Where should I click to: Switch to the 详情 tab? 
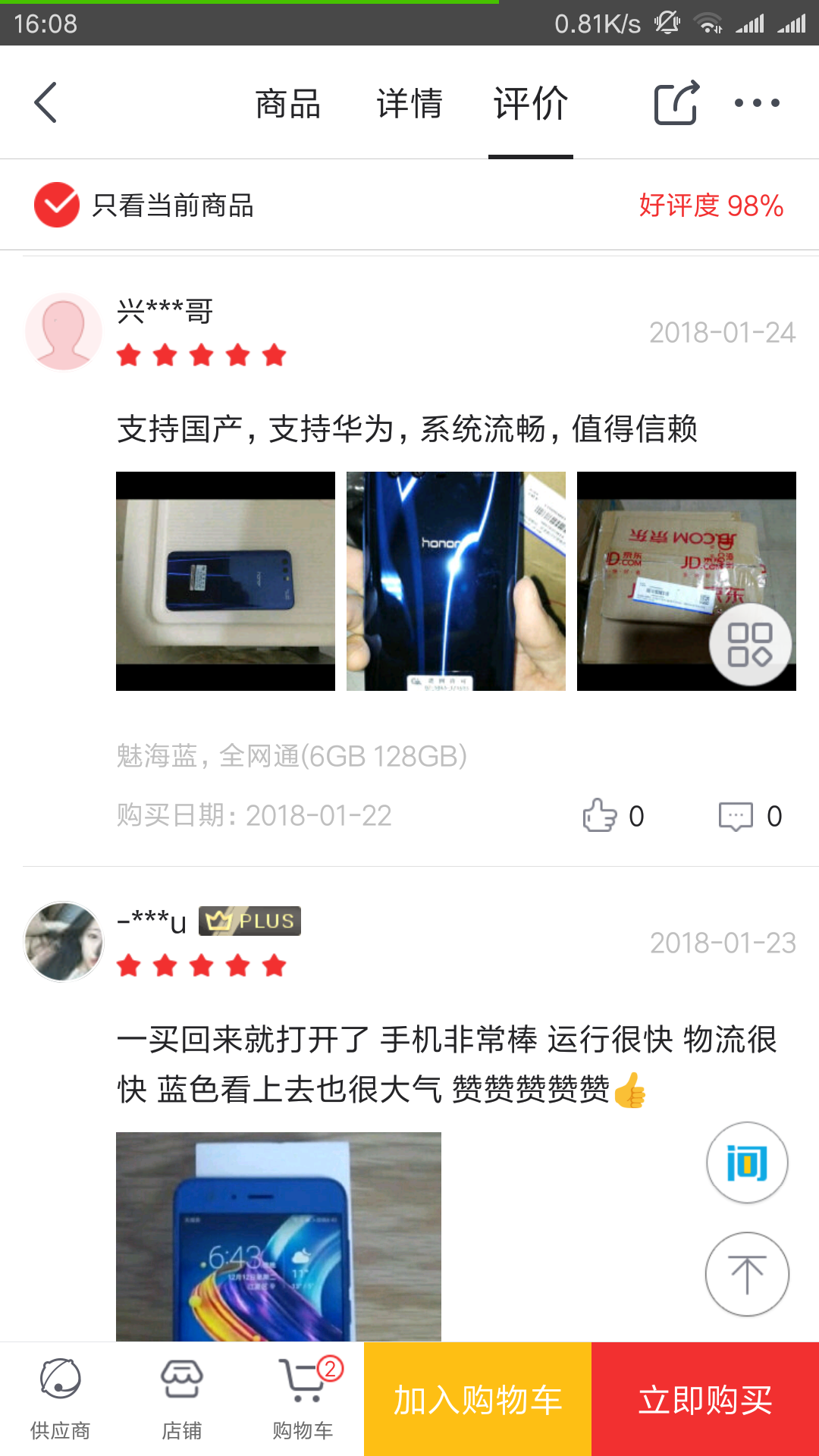click(409, 104)
